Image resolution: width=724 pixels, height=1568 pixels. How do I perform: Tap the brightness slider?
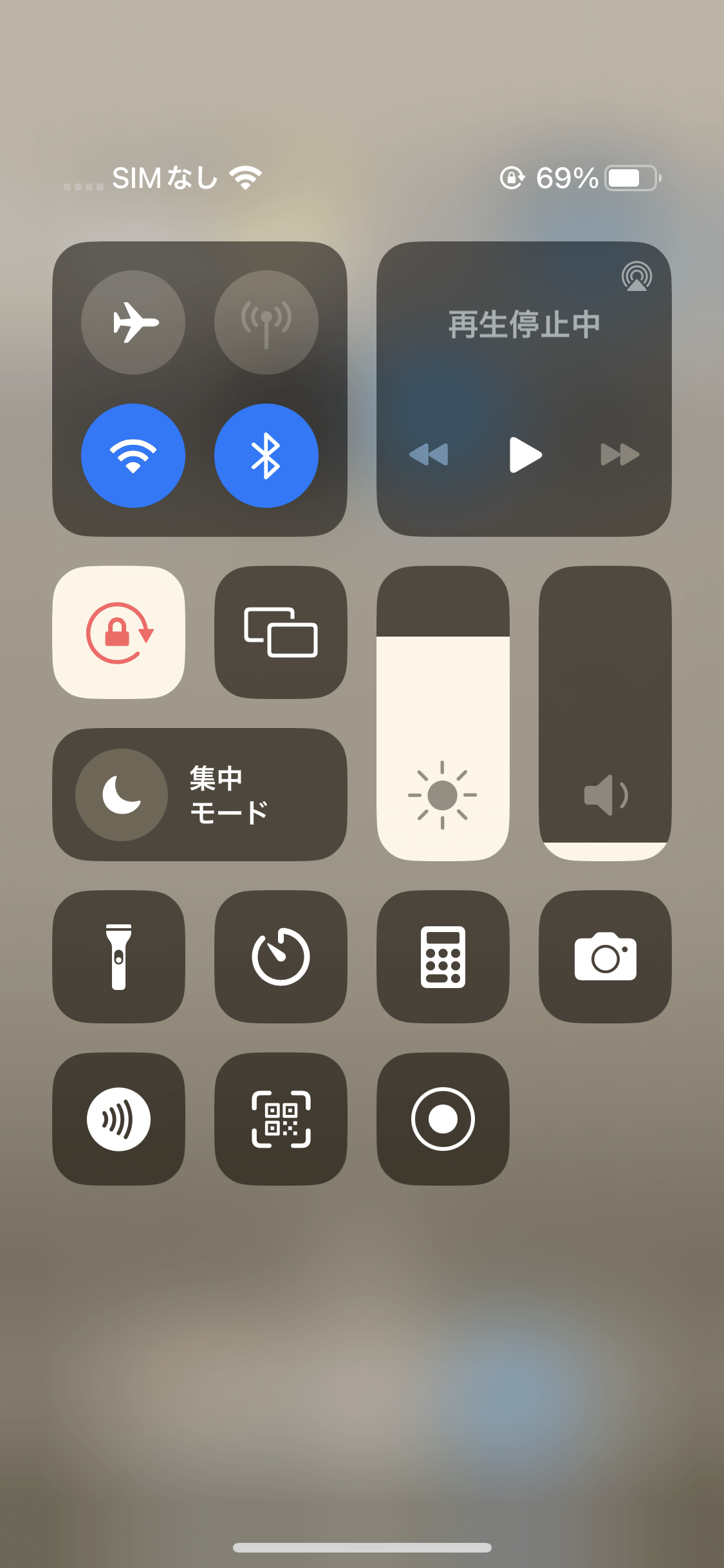pos(443,714)
